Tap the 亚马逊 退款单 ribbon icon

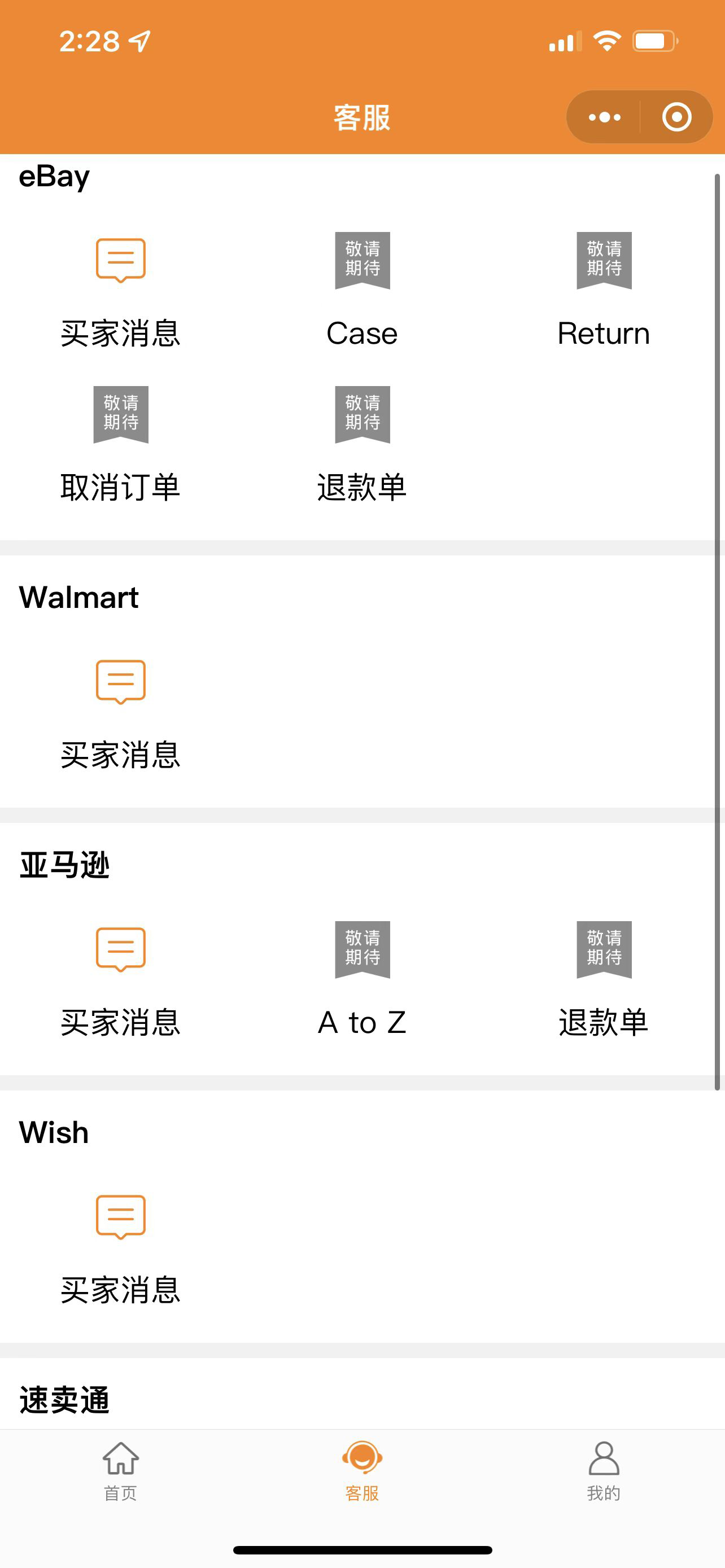tap(604, 951)
